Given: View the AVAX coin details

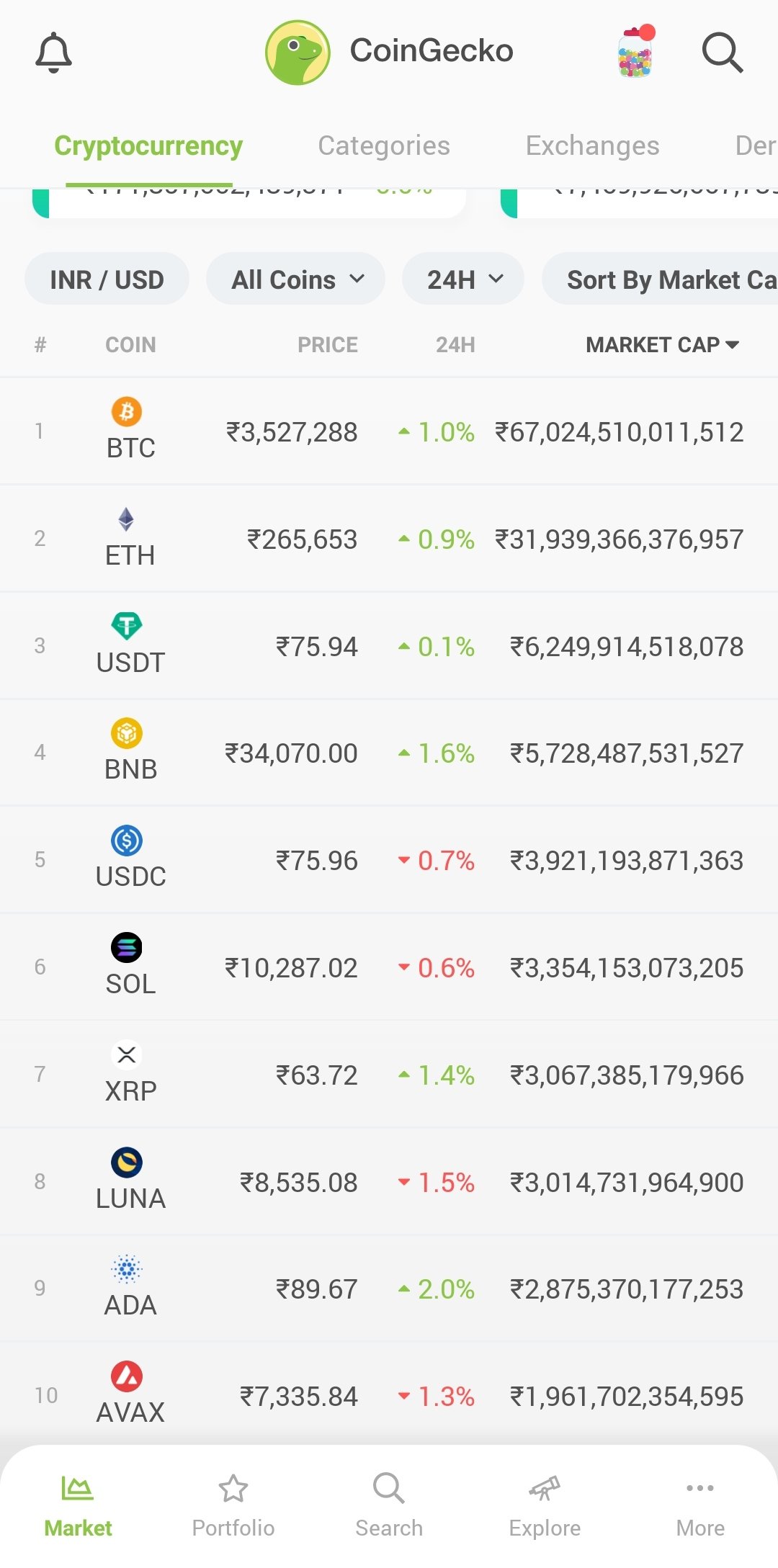Looking at the screenshot, I should tap(389, 1395).
